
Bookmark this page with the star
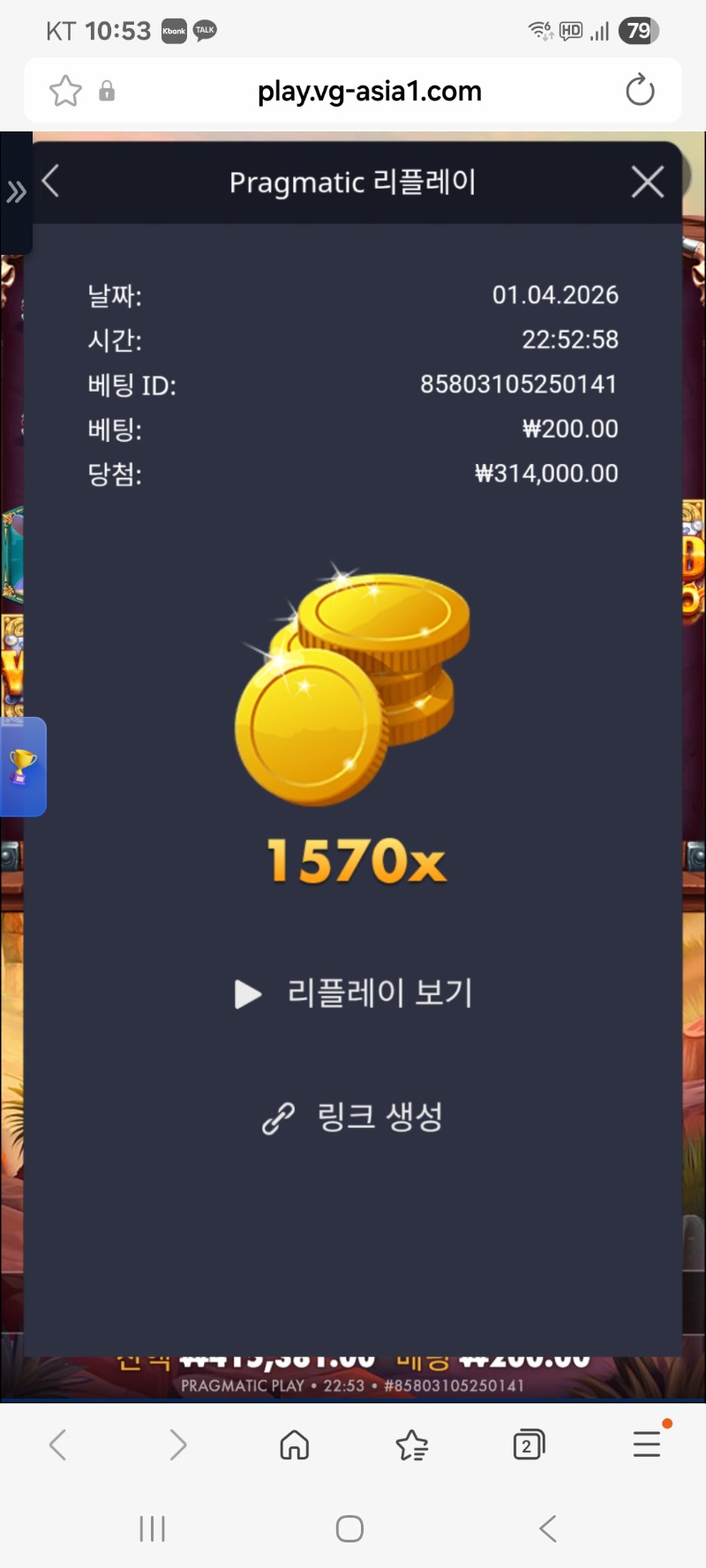tap(65, 91)
